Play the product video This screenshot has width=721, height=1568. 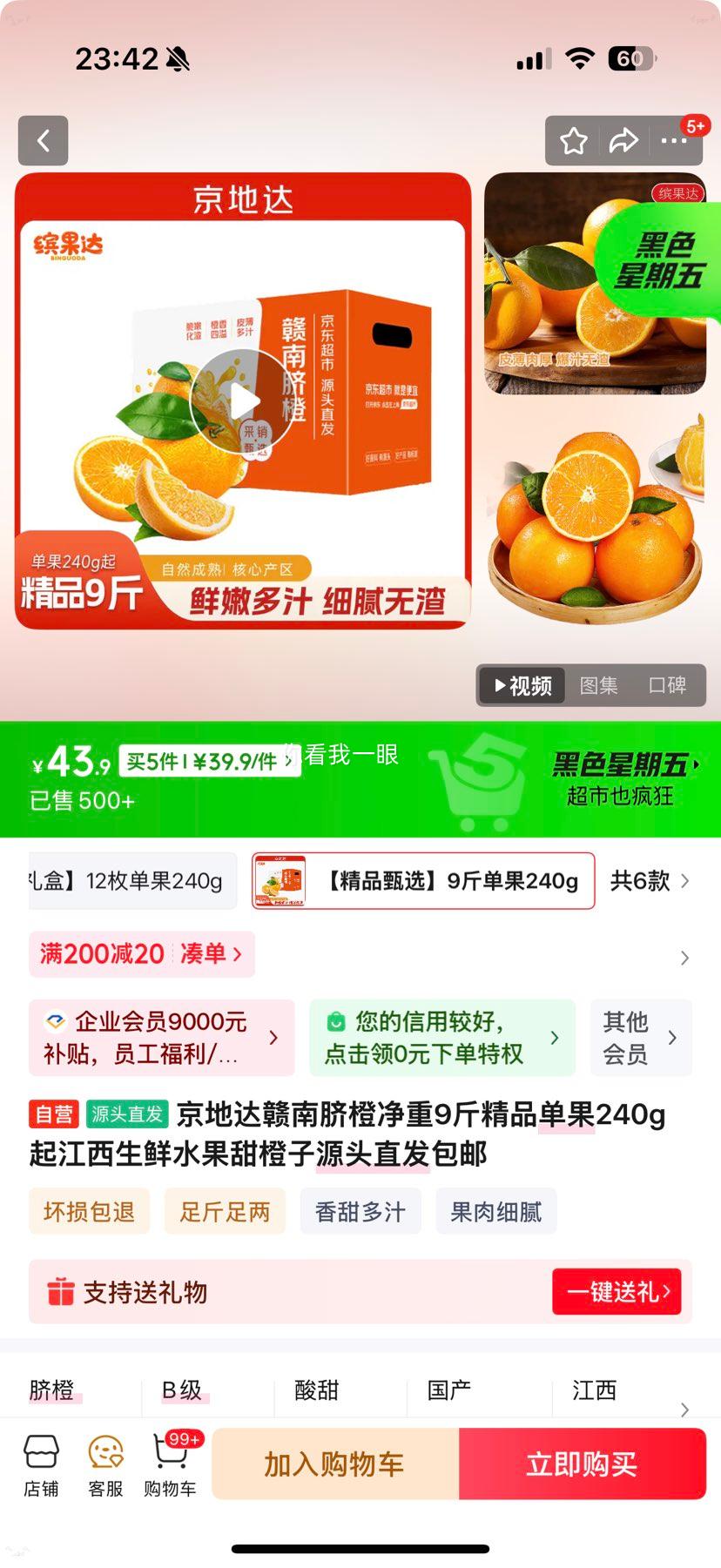tap(243, 400)
